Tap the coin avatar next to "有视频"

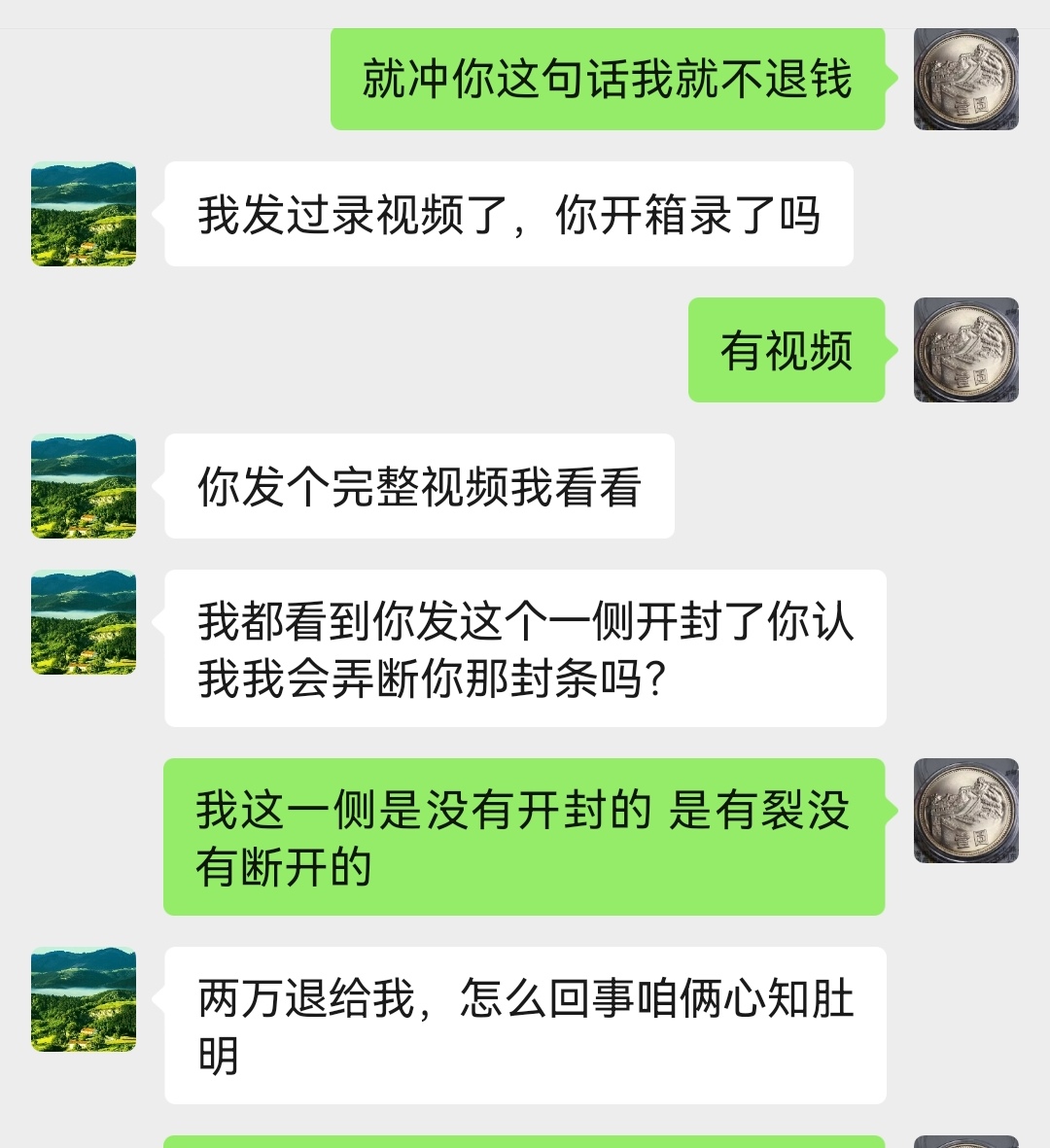tap(965, 350)
